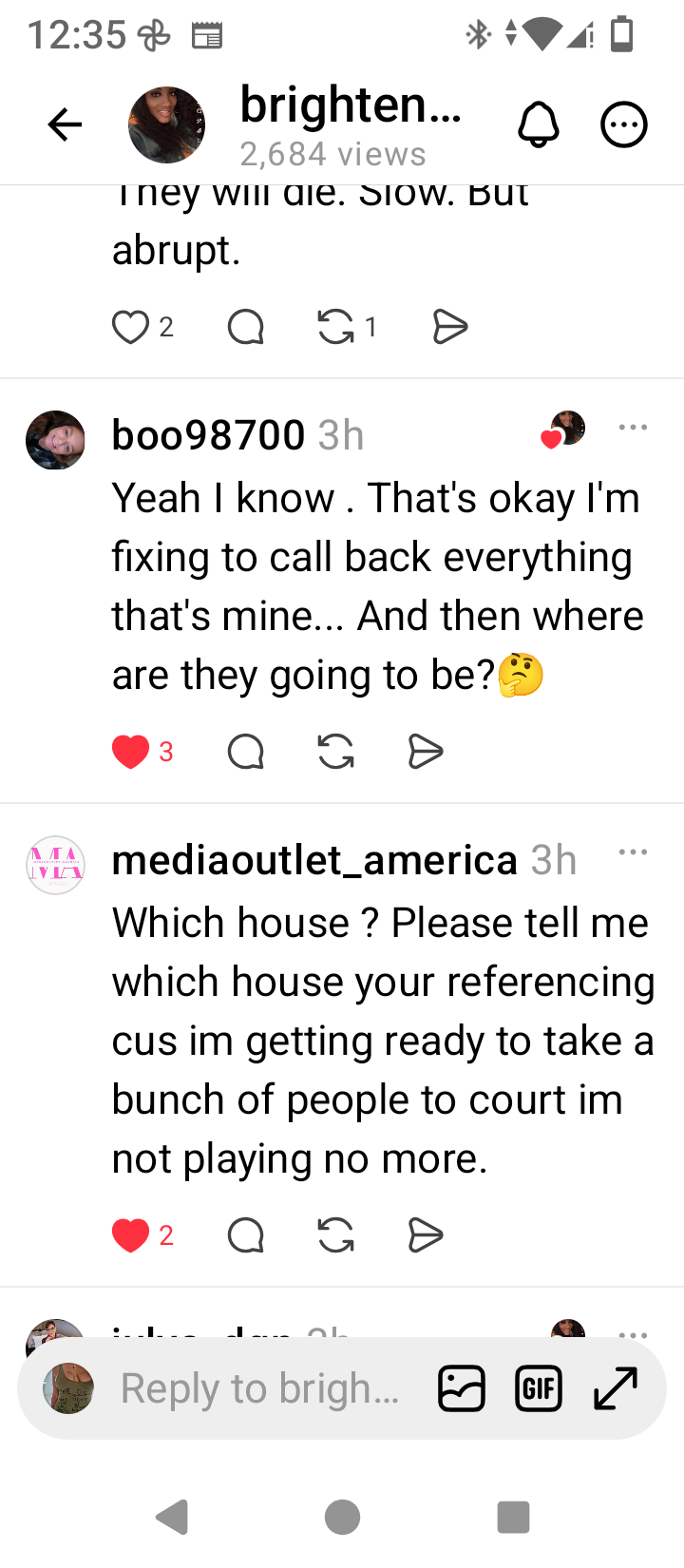Add a GIF to the reply
This screenshot has height=1568, width=684.
click(539, 1388)
